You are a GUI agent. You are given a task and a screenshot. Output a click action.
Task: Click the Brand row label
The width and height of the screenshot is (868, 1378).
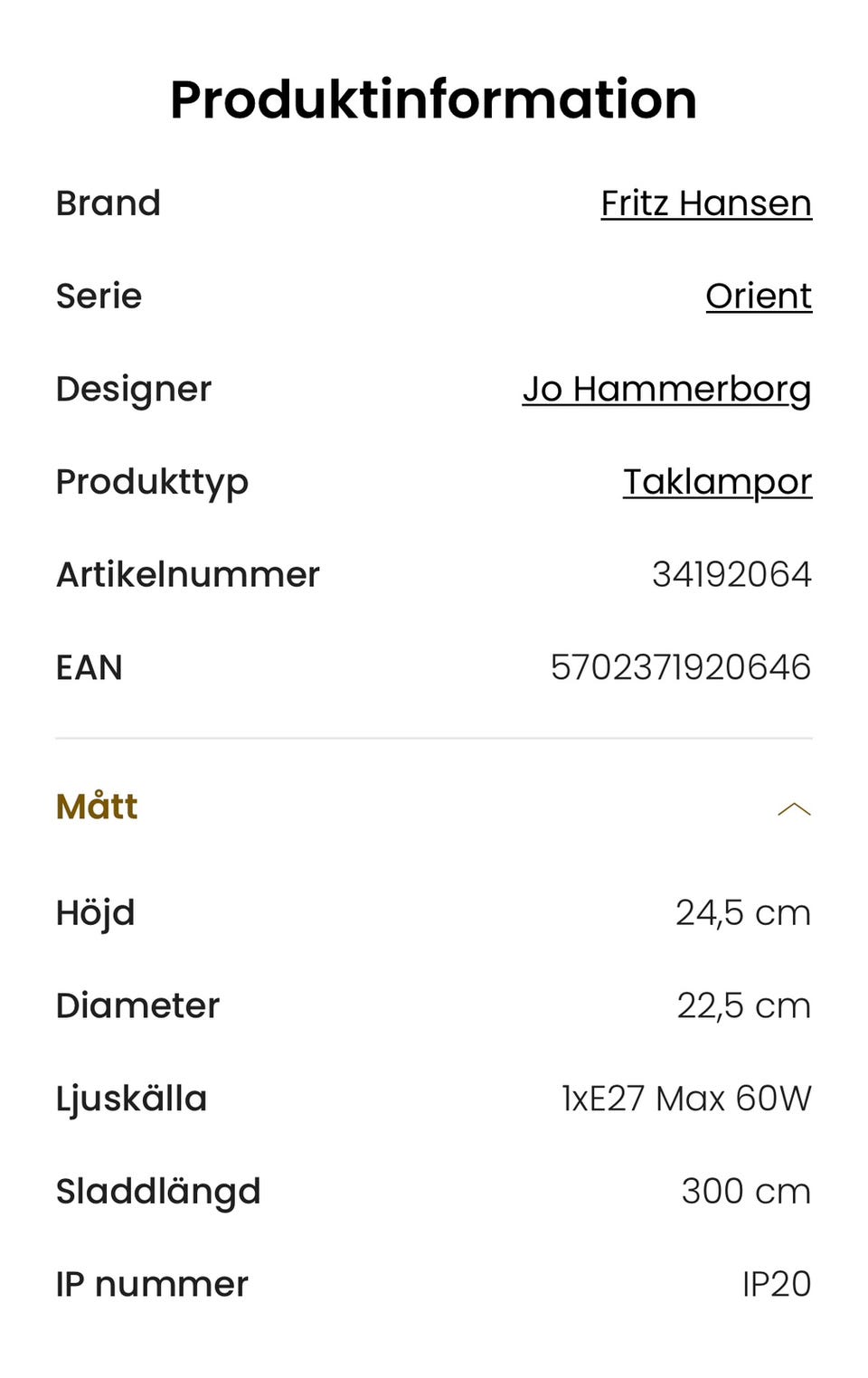click(108, 203)
